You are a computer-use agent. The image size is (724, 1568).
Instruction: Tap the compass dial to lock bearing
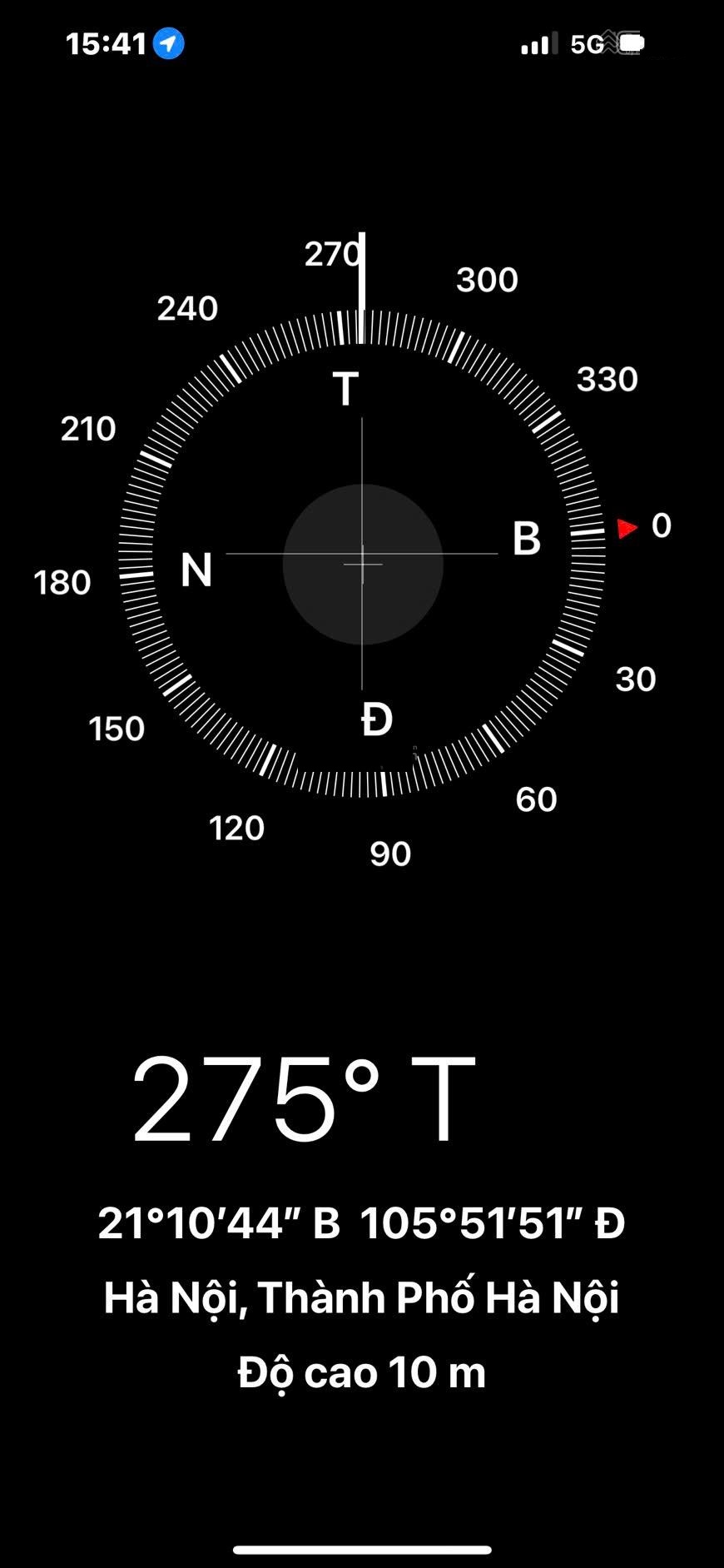pos(362,554)
